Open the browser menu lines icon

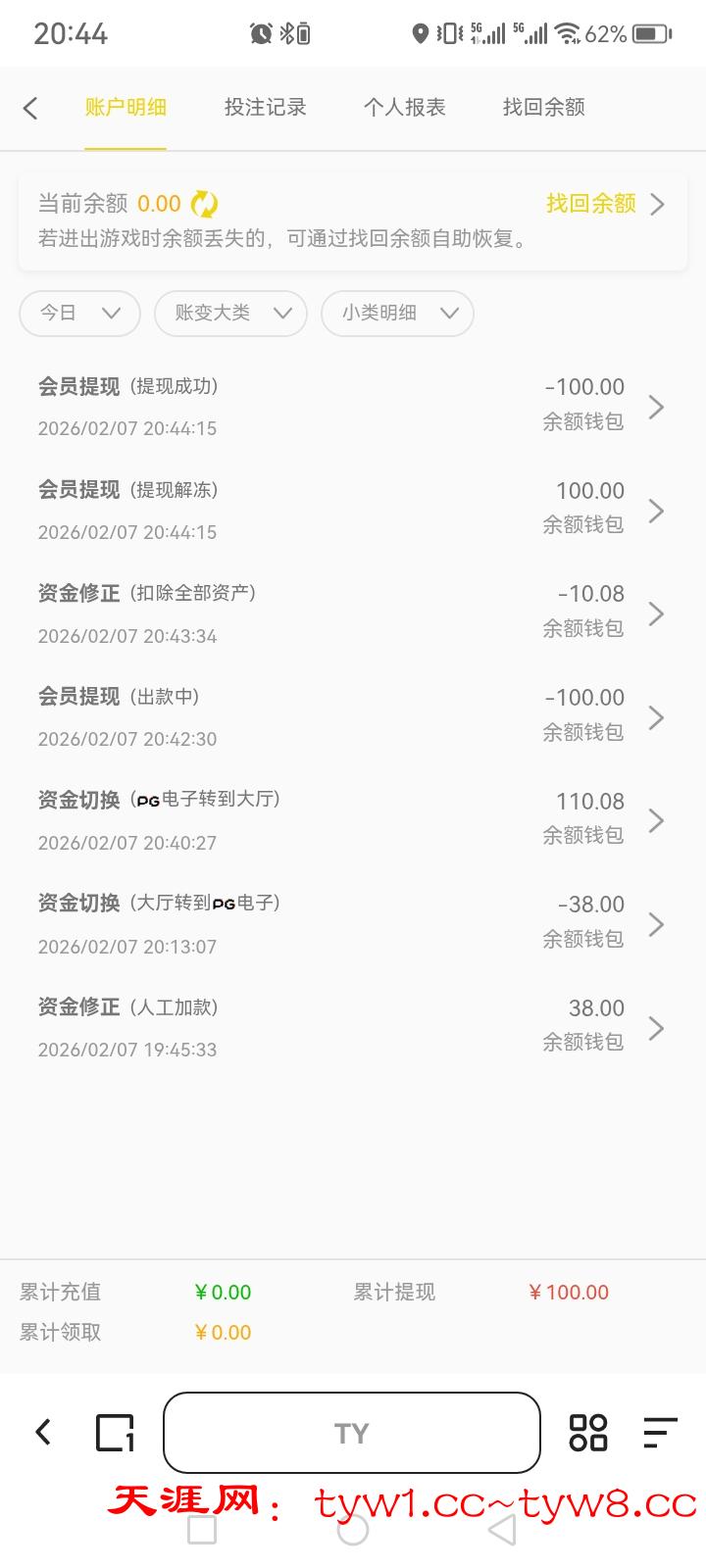(x=660, y=1433)
